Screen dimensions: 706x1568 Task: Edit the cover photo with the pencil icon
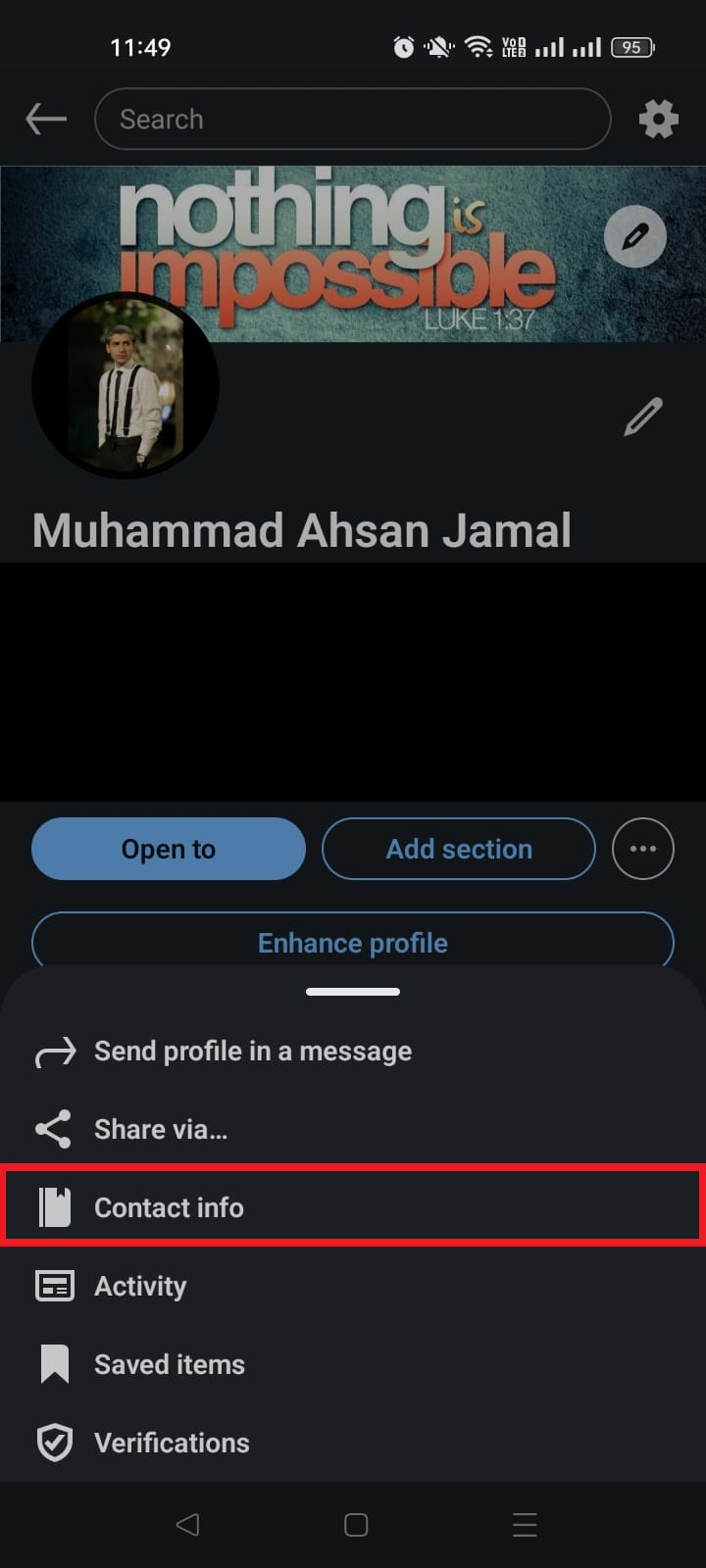635,236
